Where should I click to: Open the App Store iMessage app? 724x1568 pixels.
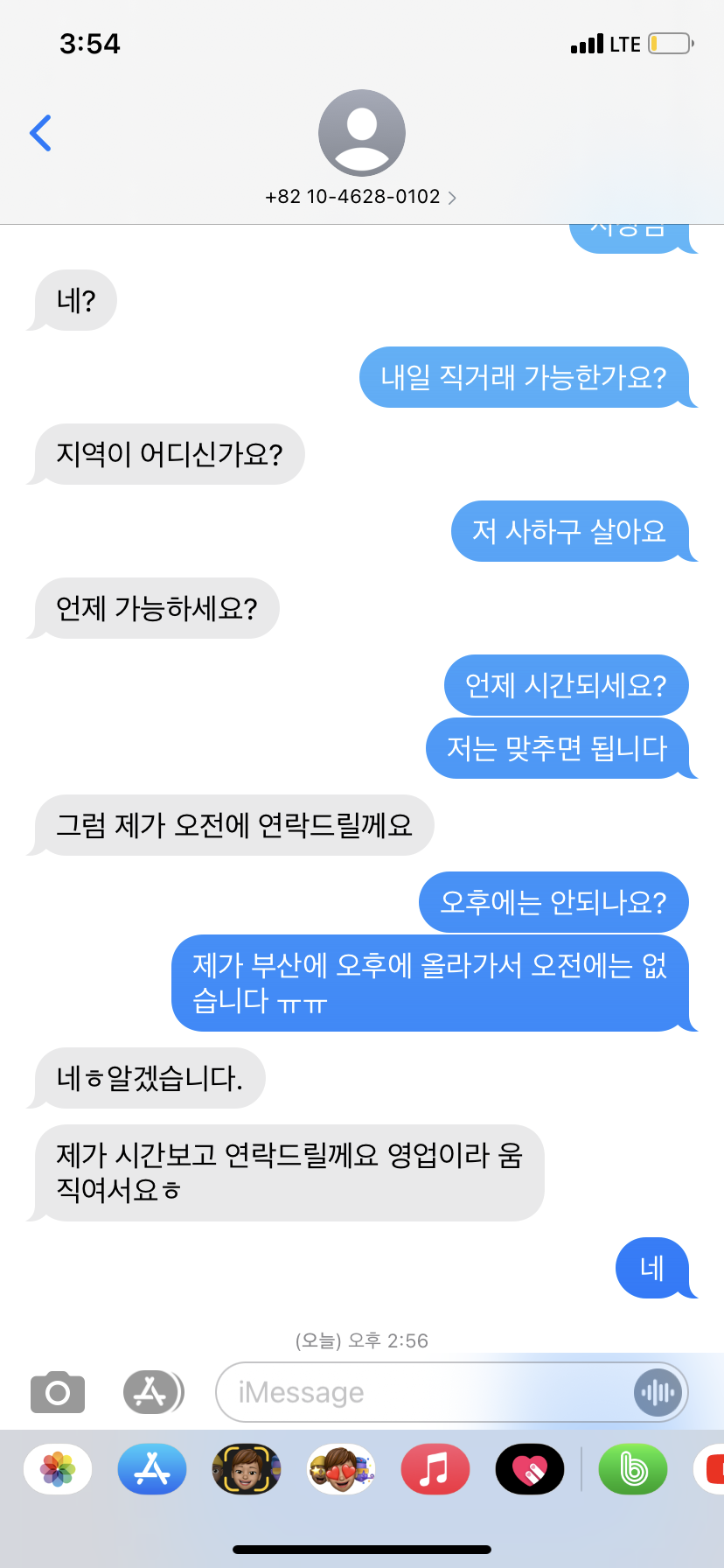[152, 1469]
